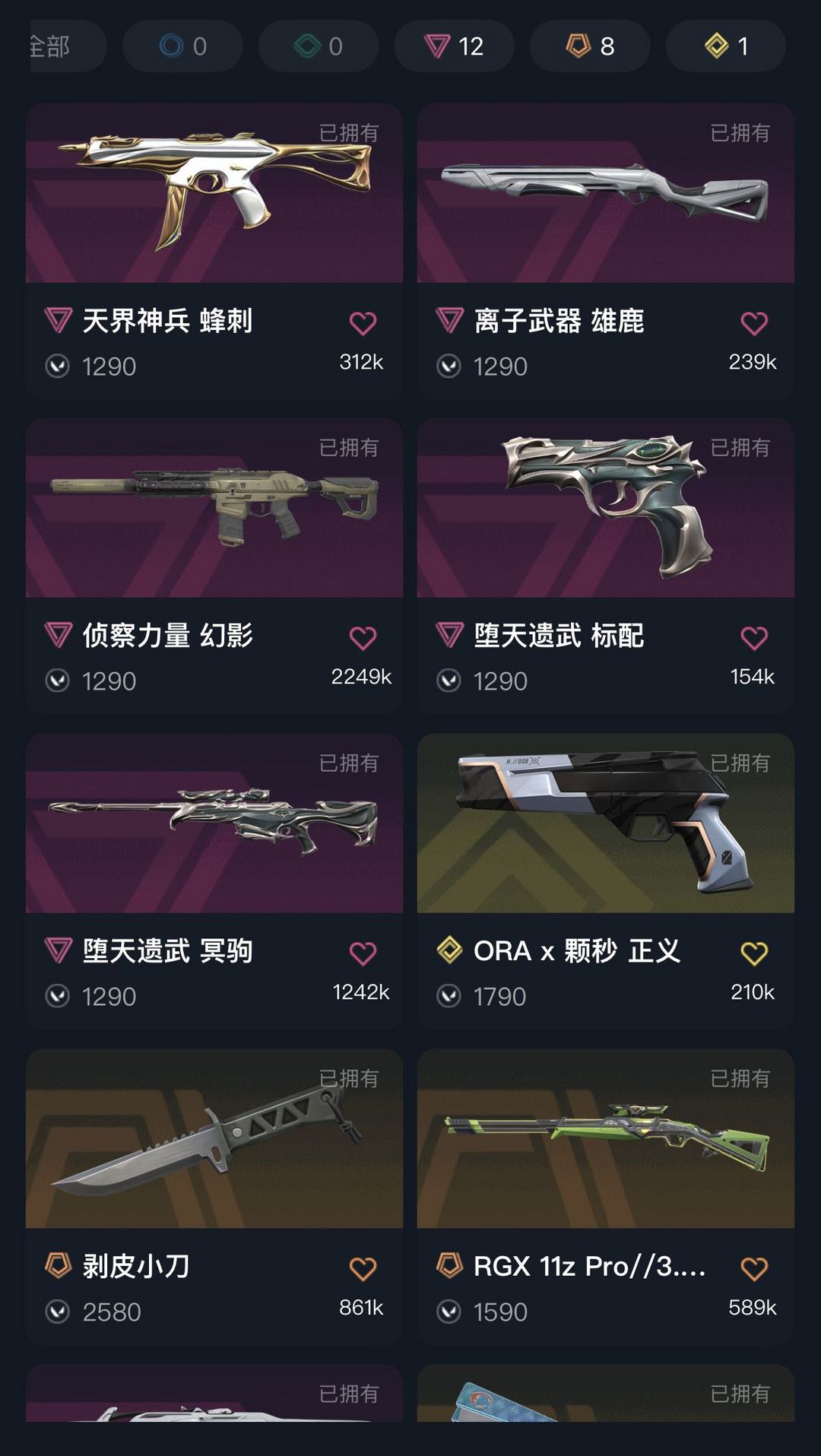Open the RGX 11z Pro skin card
The image size is (821, 1456).
605,1139
